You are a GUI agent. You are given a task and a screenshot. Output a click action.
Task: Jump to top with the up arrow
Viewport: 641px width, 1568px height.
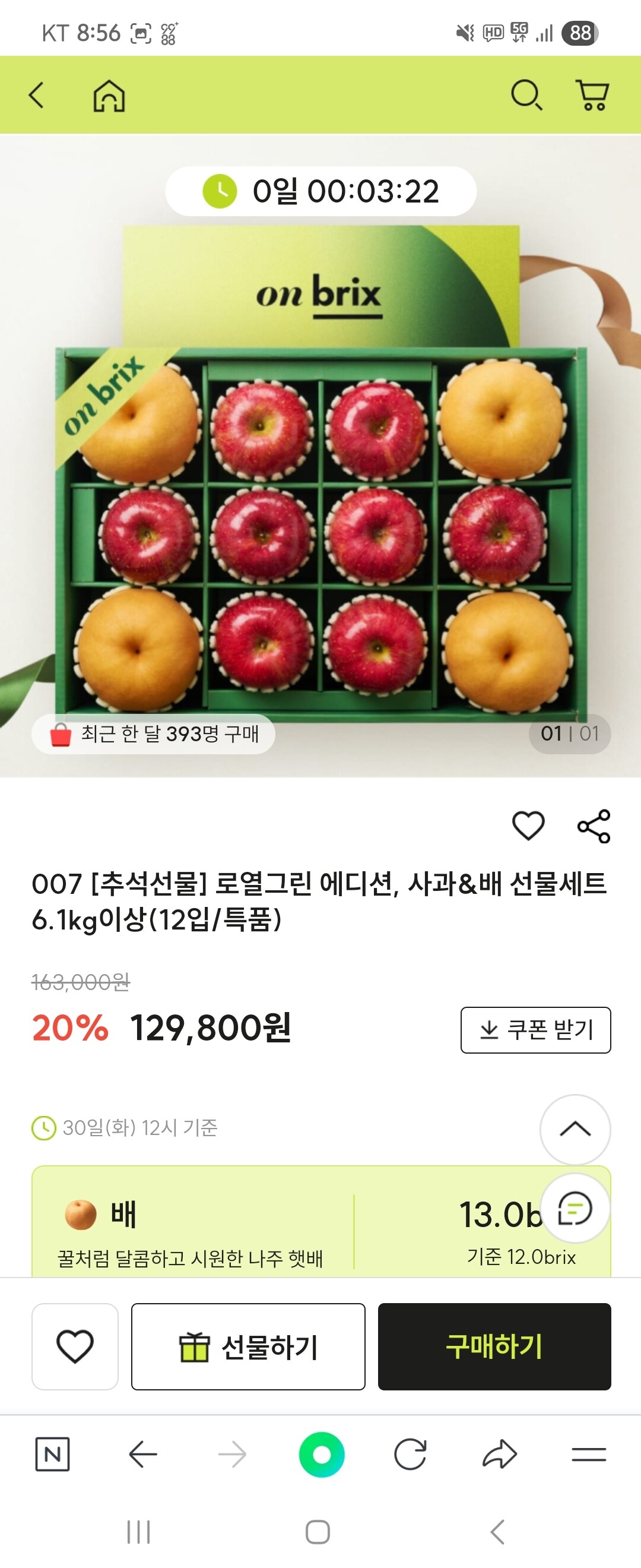[x=575, y=1129]
